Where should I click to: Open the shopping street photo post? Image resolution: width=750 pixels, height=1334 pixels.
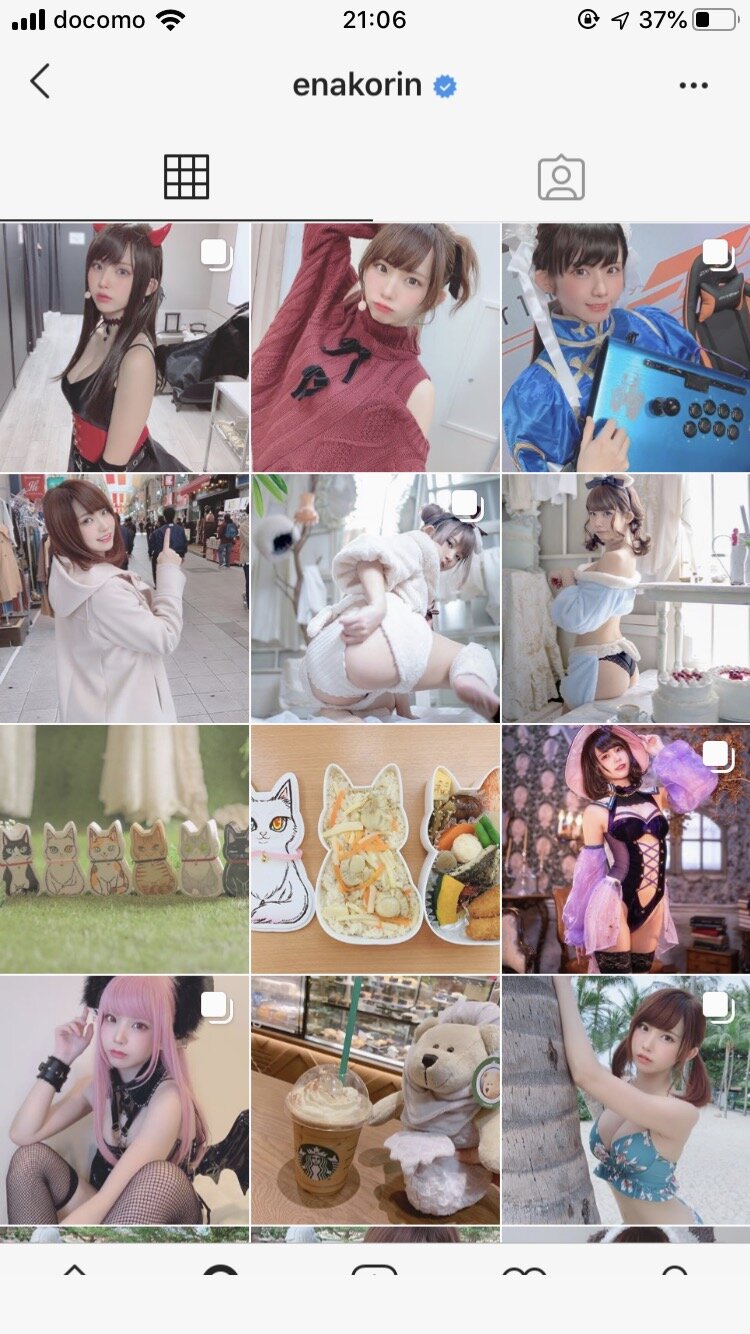(124, 598)
